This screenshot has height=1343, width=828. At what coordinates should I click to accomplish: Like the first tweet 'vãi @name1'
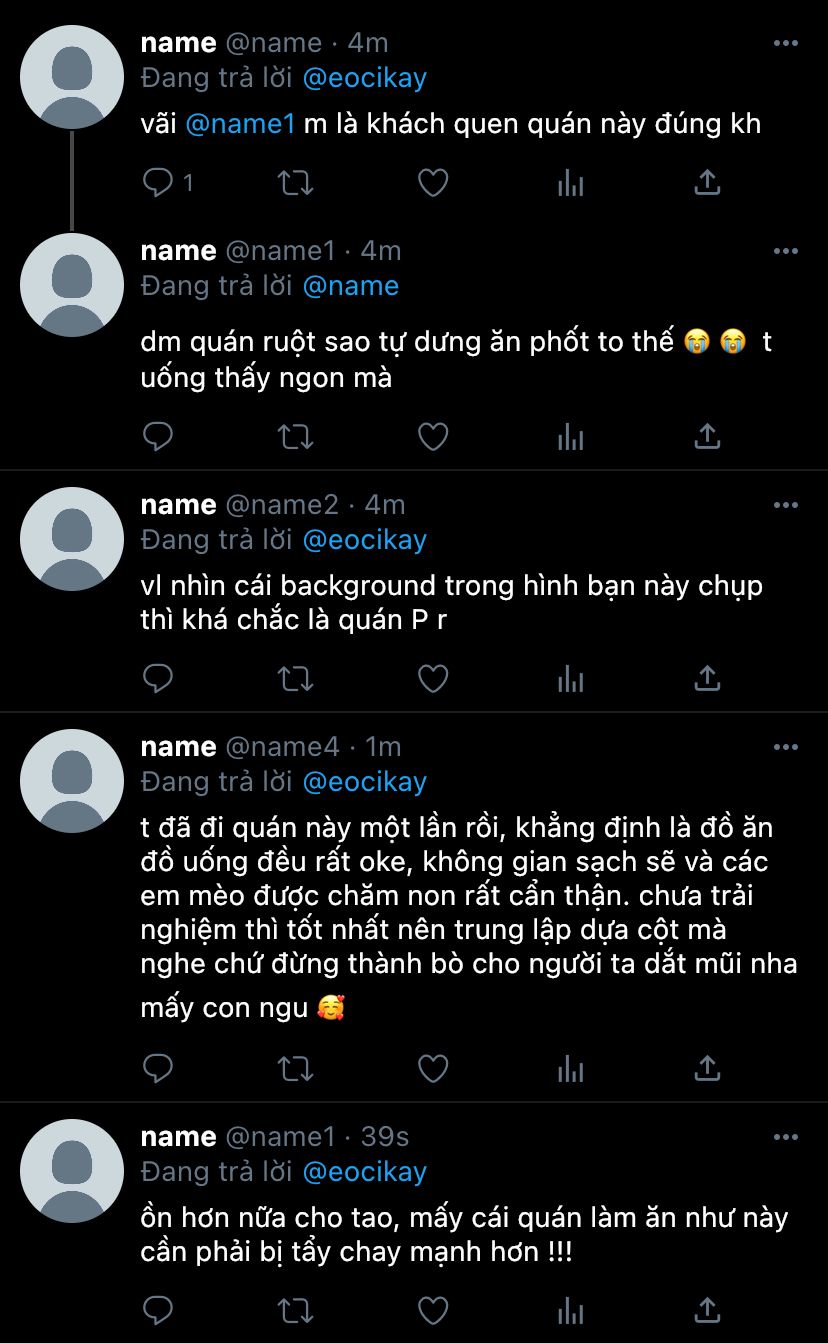pyautogui.click(x=432, y=182)
